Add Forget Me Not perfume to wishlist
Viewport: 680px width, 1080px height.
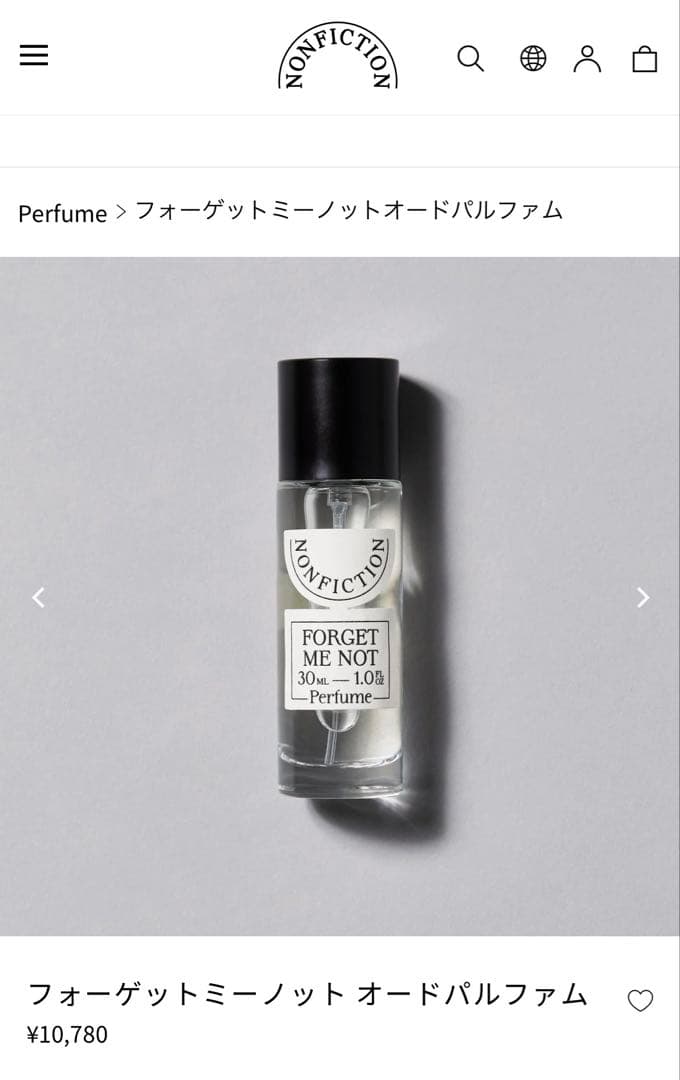tap(640, 1000)
